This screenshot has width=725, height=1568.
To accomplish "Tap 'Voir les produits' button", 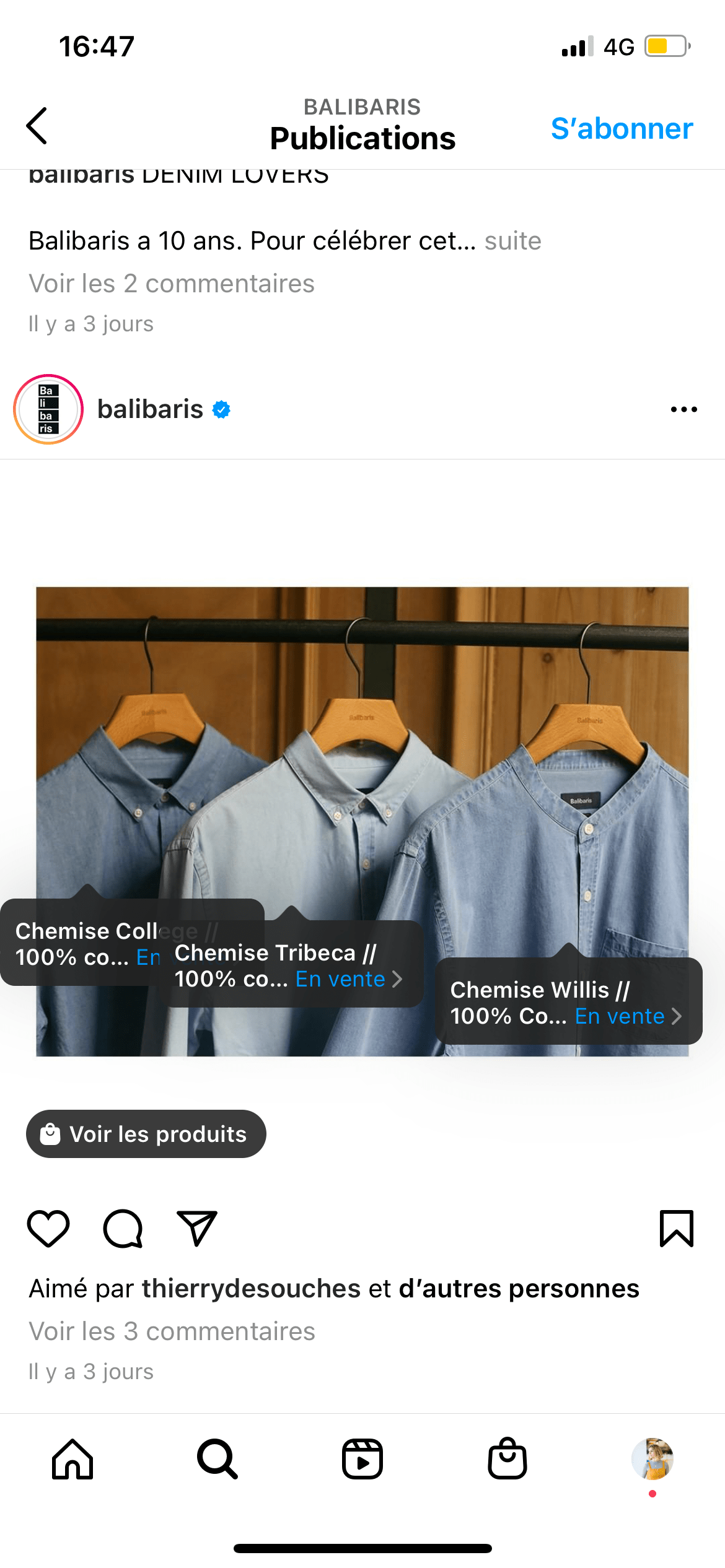I will click(146, 1134).
